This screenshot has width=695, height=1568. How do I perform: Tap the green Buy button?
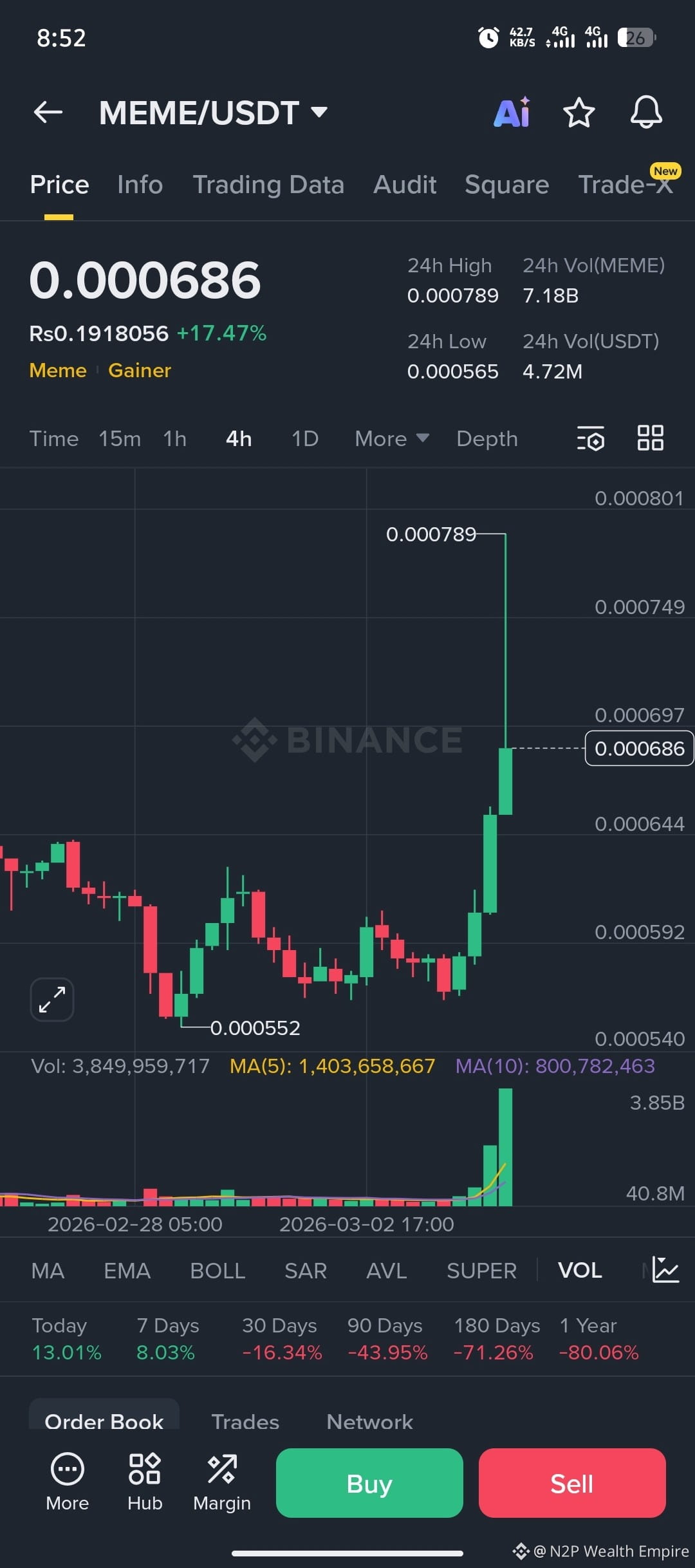(x=369, y=1483)
